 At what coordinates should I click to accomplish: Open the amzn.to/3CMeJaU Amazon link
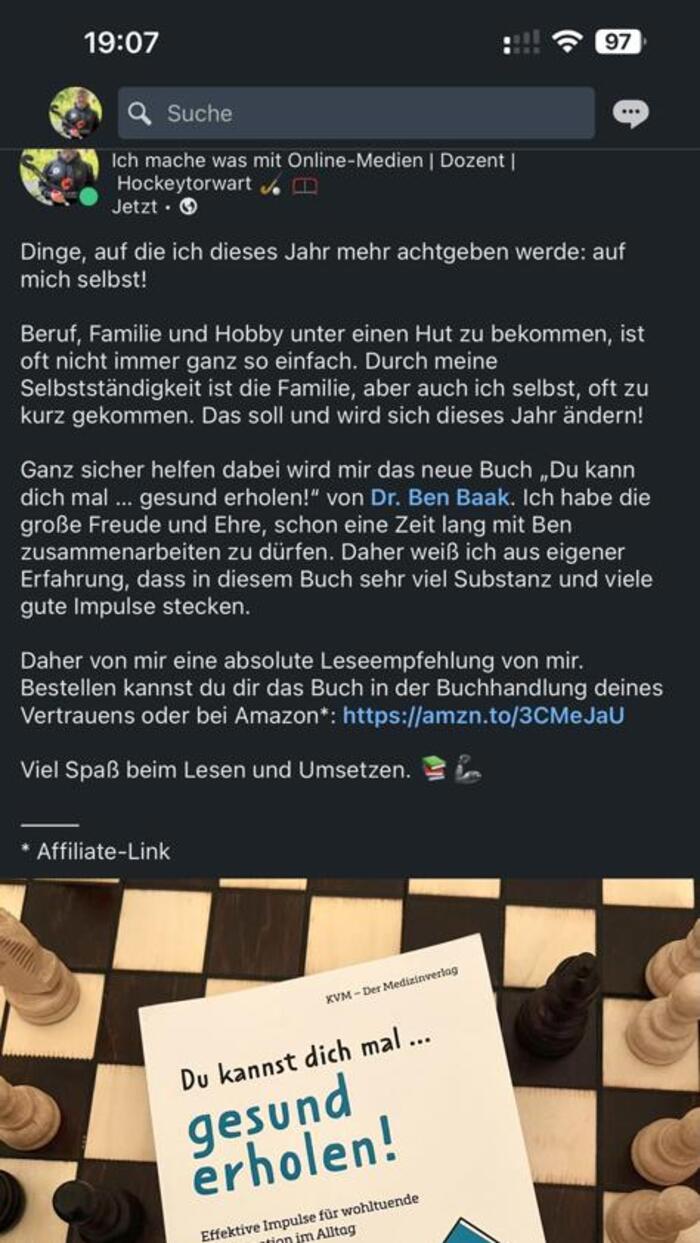[x=483, y=716]
